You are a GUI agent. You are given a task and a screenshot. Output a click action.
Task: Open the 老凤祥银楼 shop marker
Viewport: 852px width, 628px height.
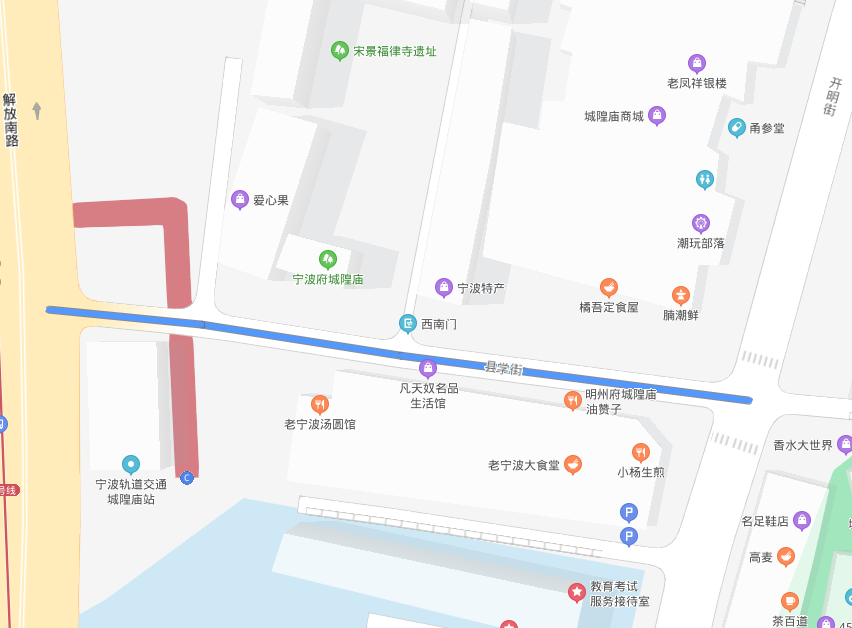tap(697, 64)
